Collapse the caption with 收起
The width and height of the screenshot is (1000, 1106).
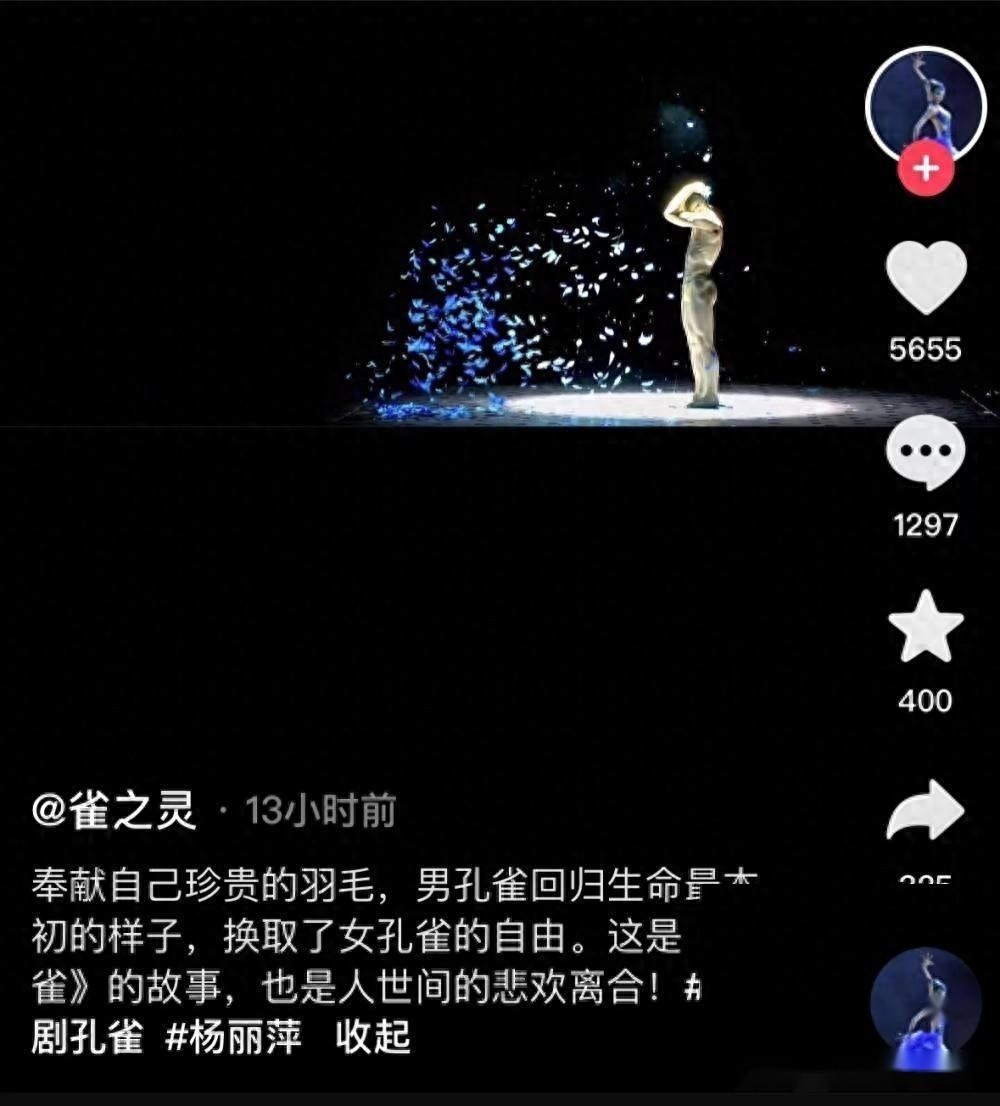(373, 1038)
